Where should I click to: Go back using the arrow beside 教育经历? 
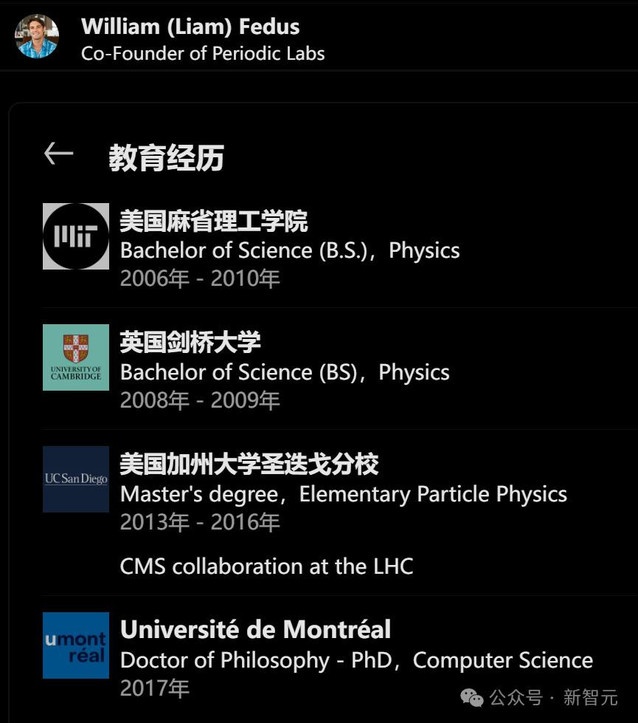(x=59, y=154)
